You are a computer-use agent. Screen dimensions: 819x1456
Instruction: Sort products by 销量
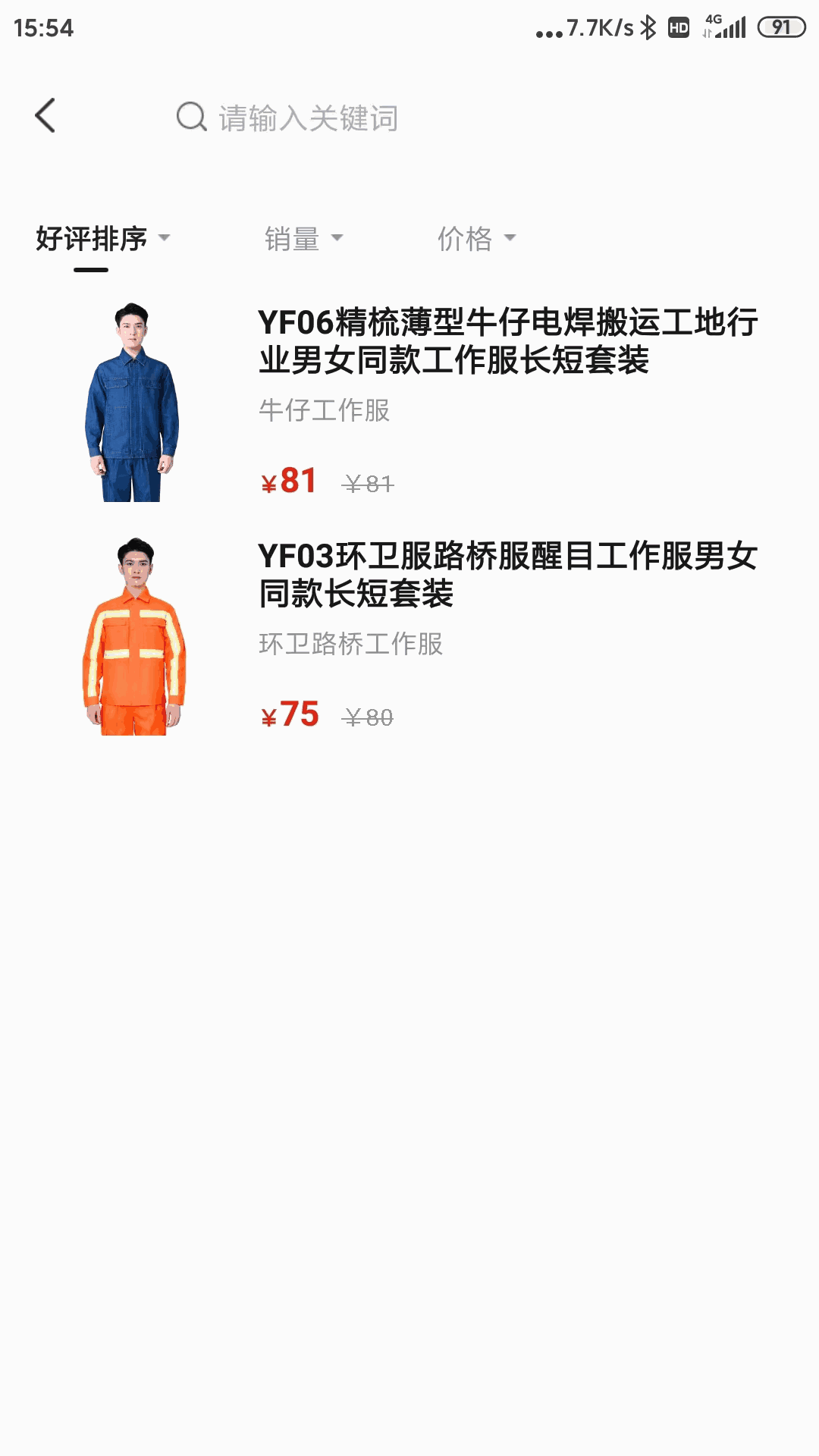[x=303, y=239]
